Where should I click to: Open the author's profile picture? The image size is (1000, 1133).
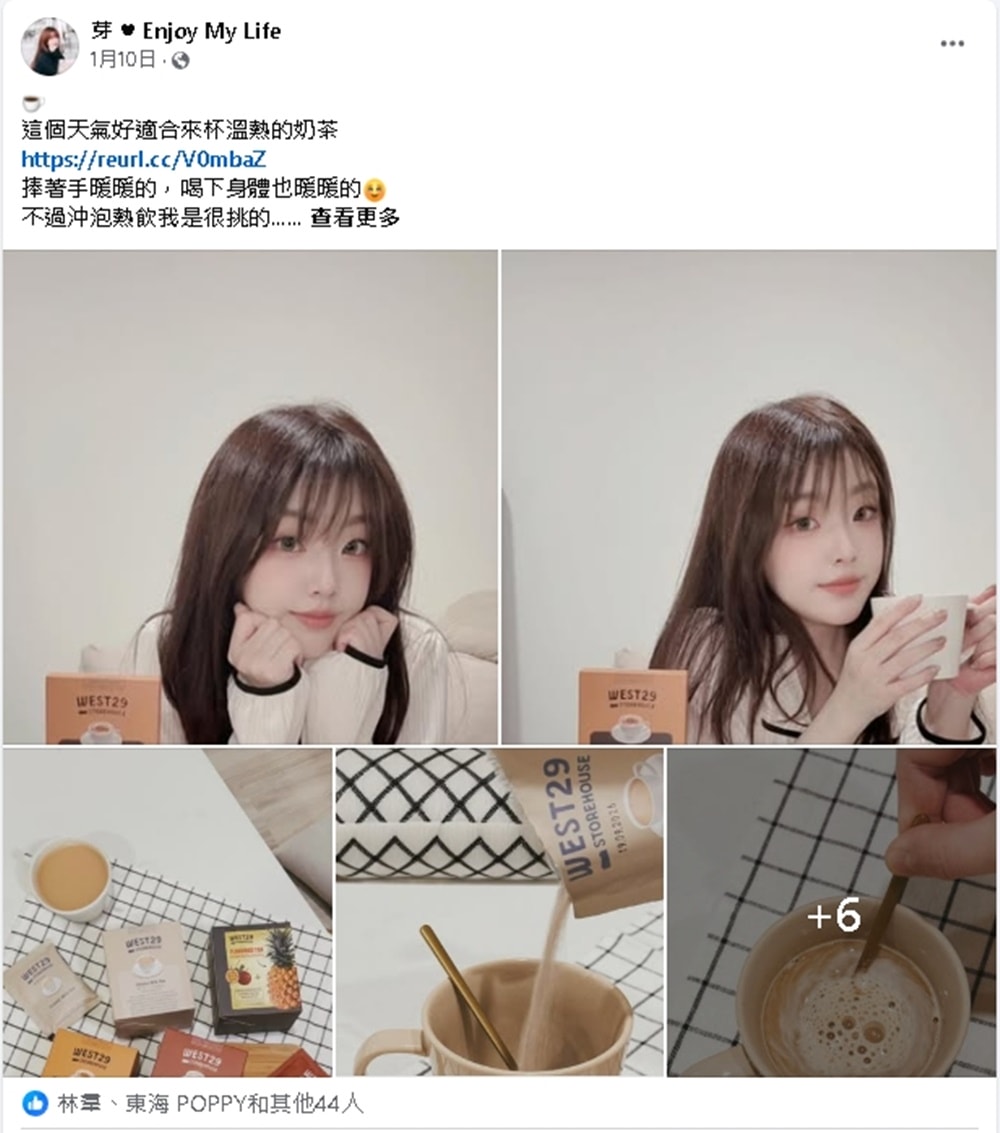pyautogui.click(x=49, y=47)
